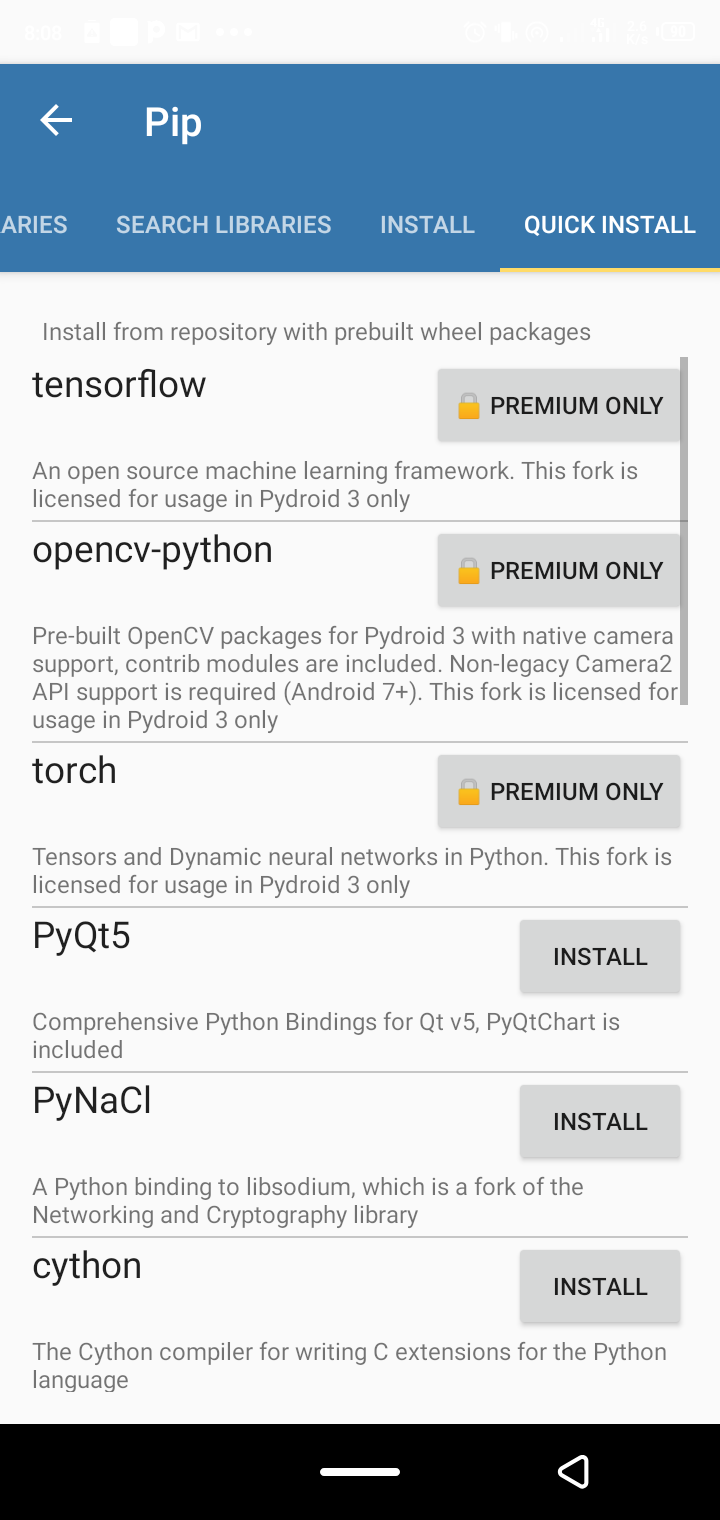Tap the system back button
The height and width of the screenshot is (1520, 720).
pos(573,1471)
